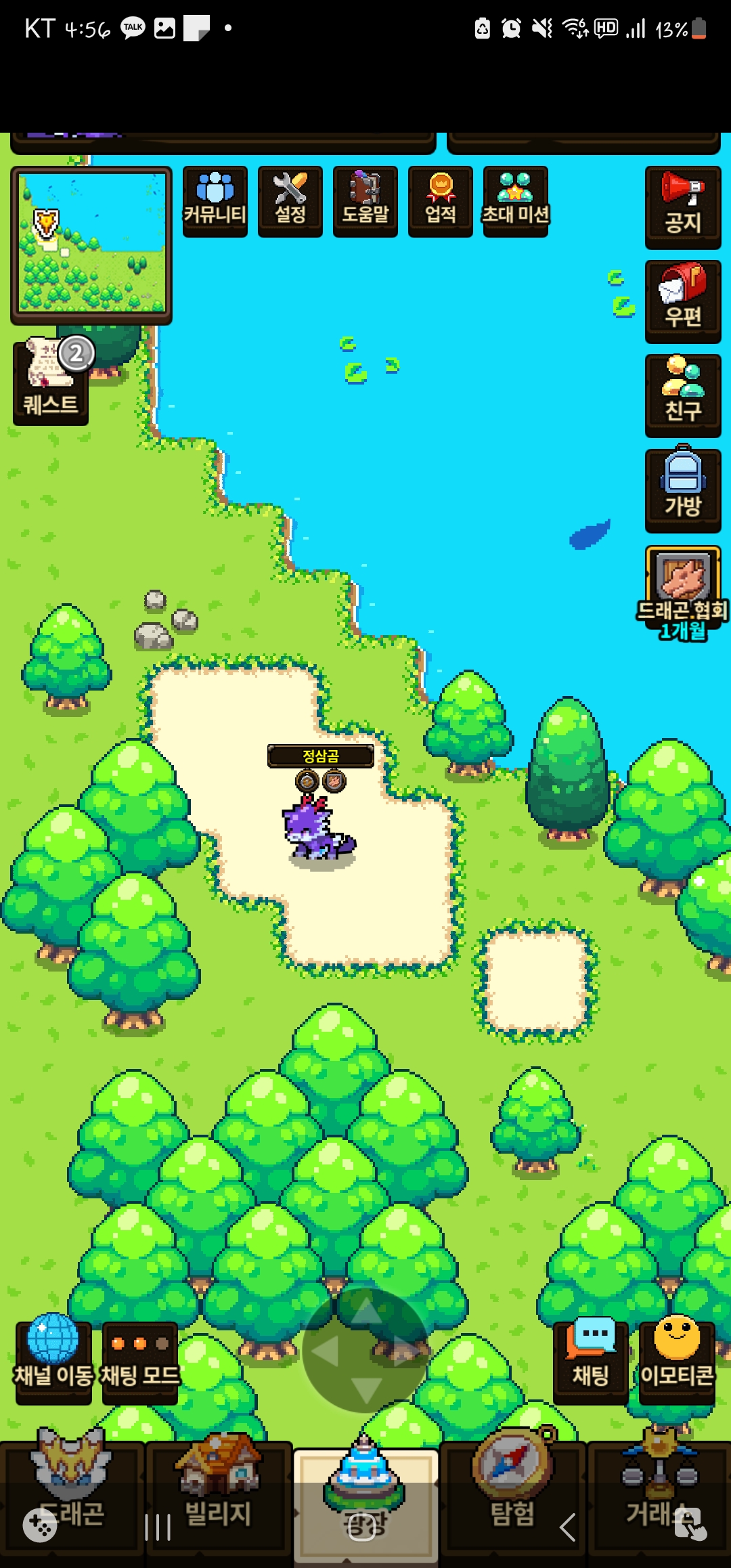View 업적 (achievements)
The image size is (731, 1568).
(x=441, y=200)
